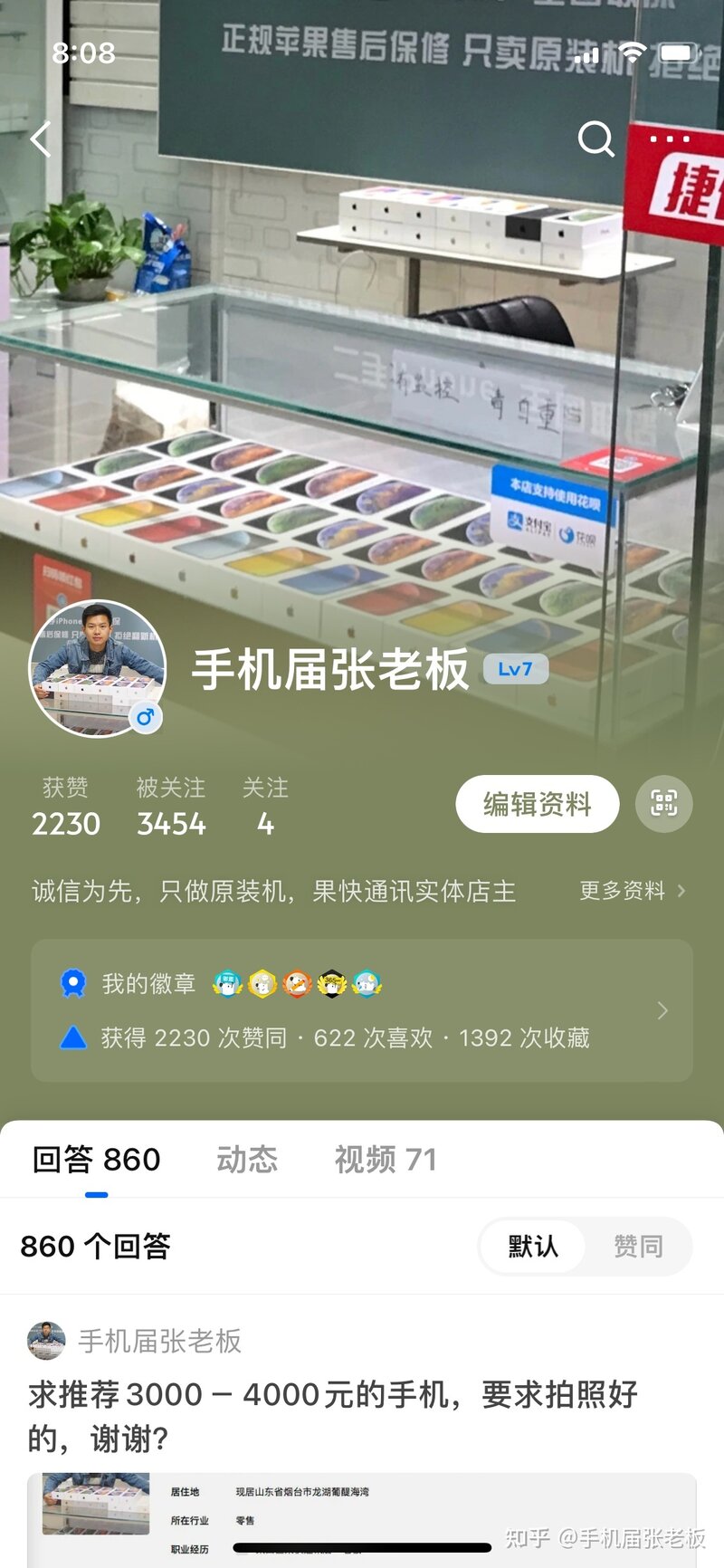
Task: Tap 编辑资料 to edit profile
Action: coord(537,804)
